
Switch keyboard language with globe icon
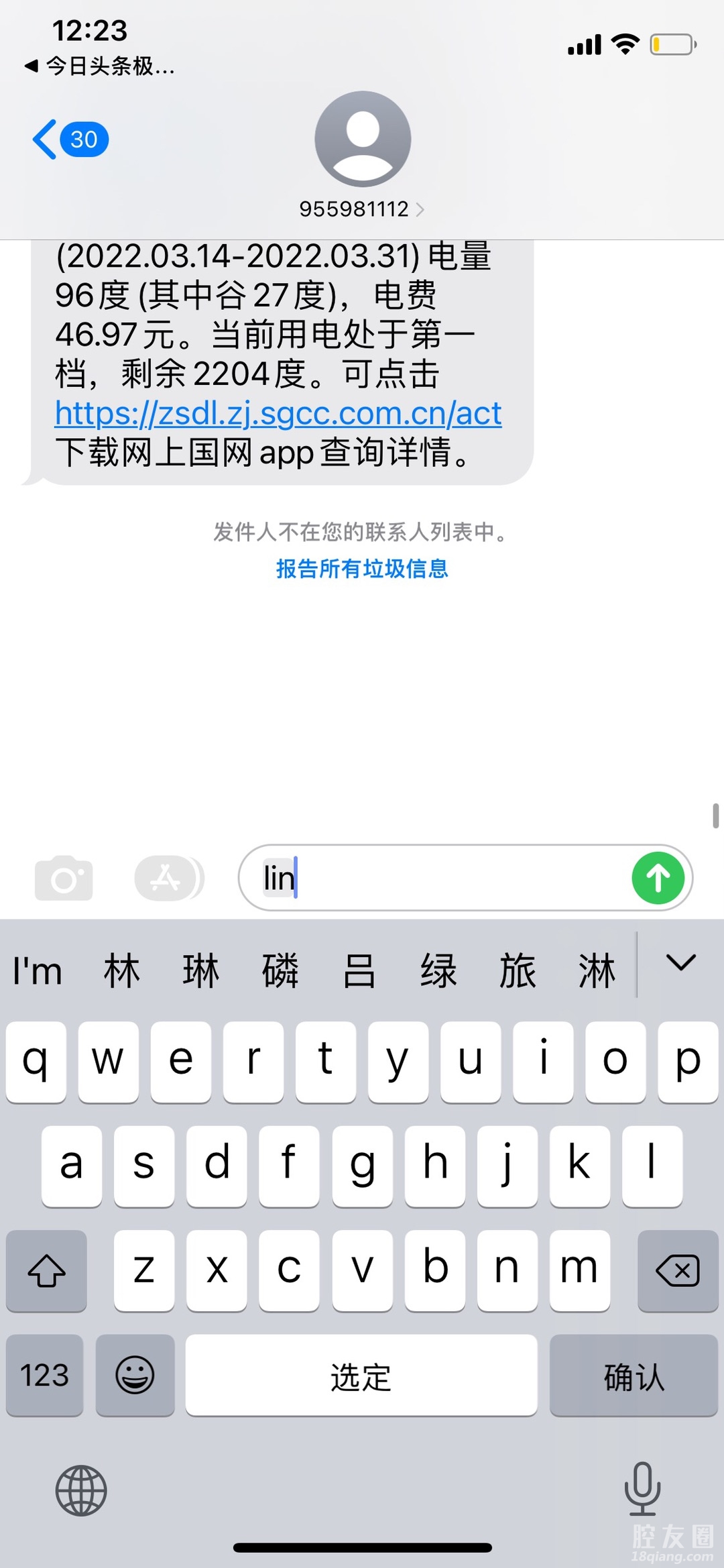(81, 1490)
